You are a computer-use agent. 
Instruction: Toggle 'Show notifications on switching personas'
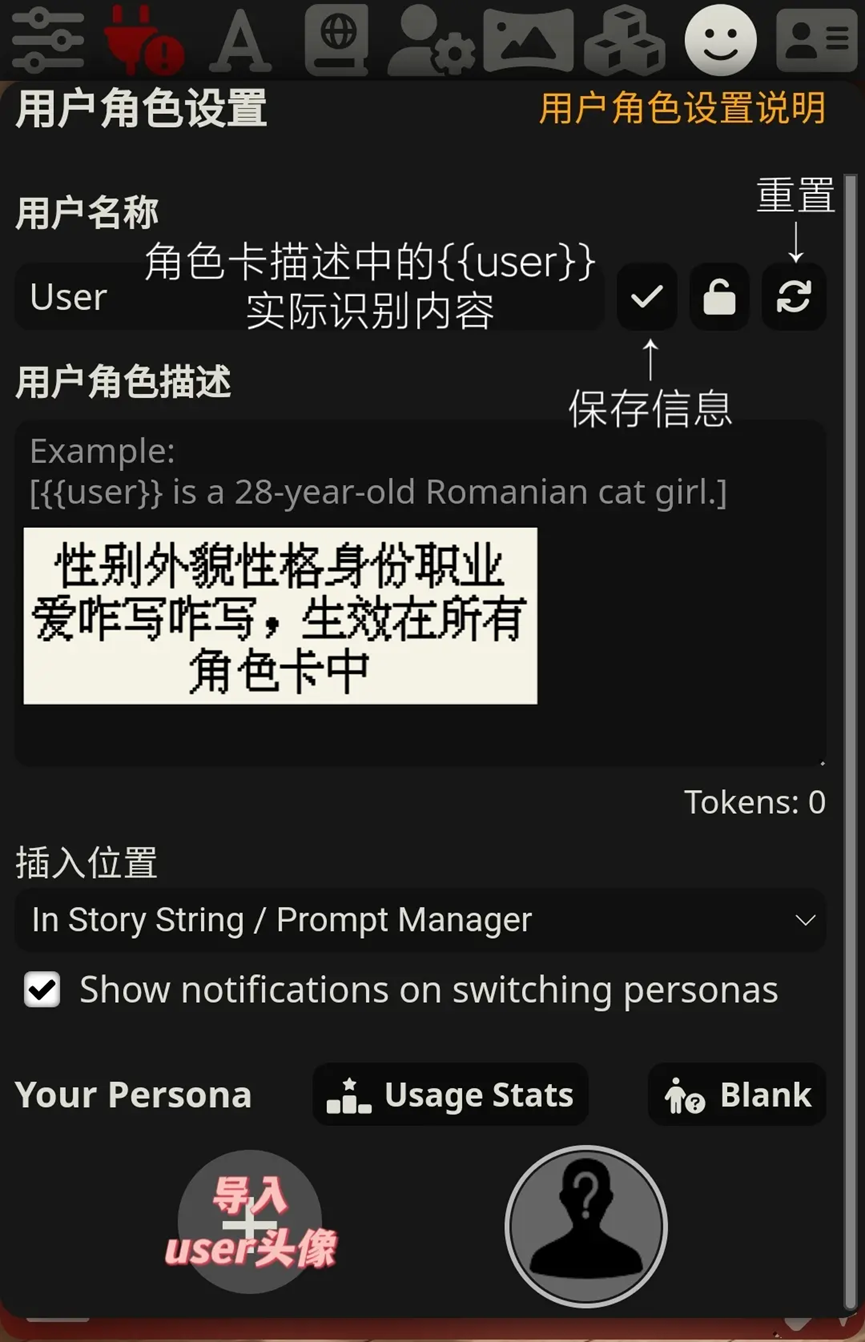point(42,990)
